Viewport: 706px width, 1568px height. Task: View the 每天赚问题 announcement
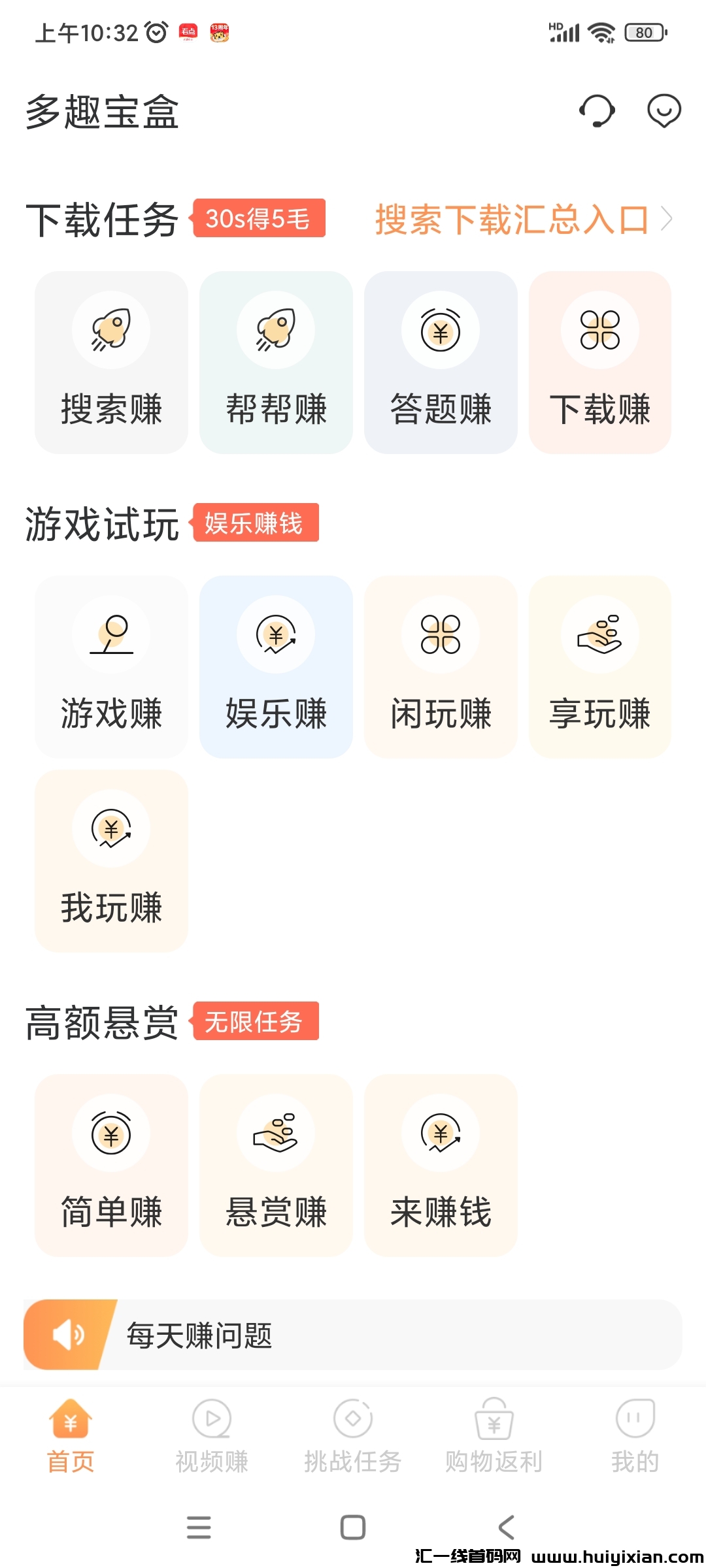[x=353, y=1335]
